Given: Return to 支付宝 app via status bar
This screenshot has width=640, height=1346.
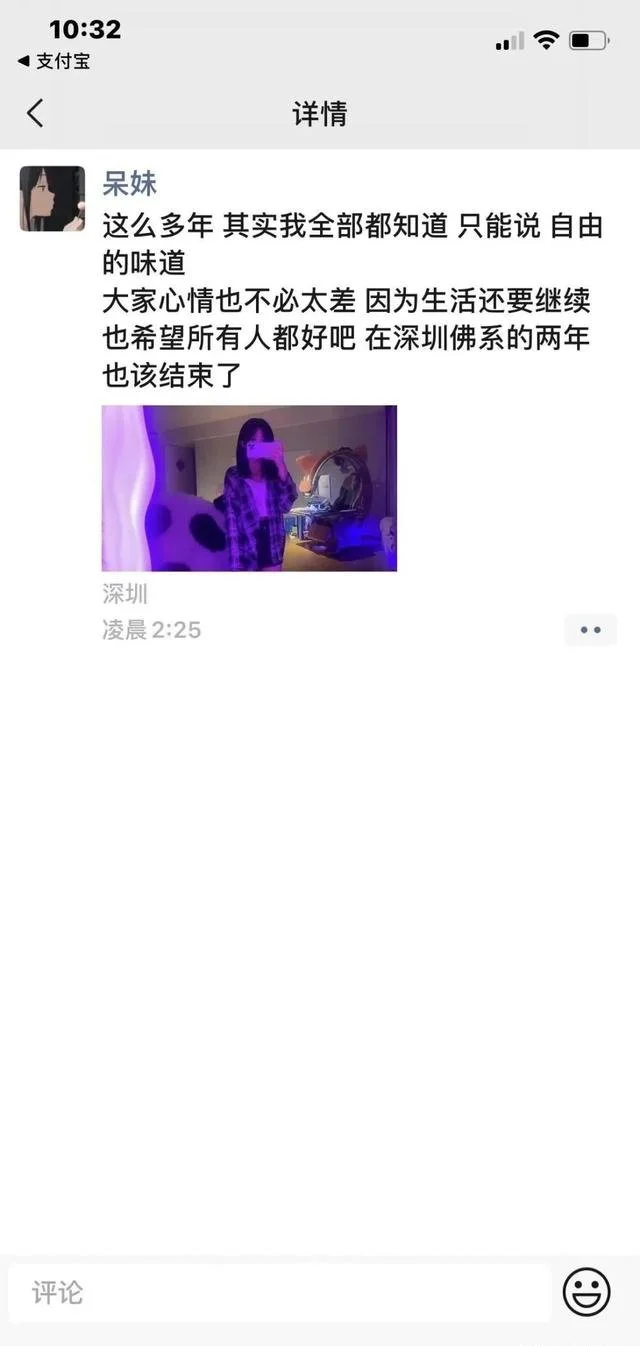Looking at the screenshot, I should coord(54,61).
